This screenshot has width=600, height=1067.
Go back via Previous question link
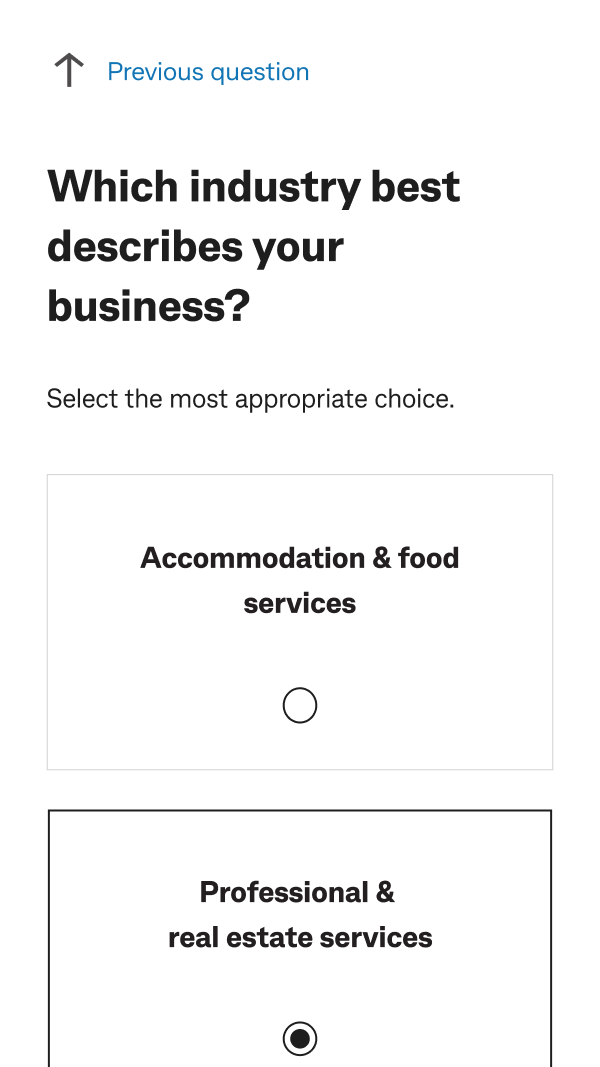coord(207,71)
